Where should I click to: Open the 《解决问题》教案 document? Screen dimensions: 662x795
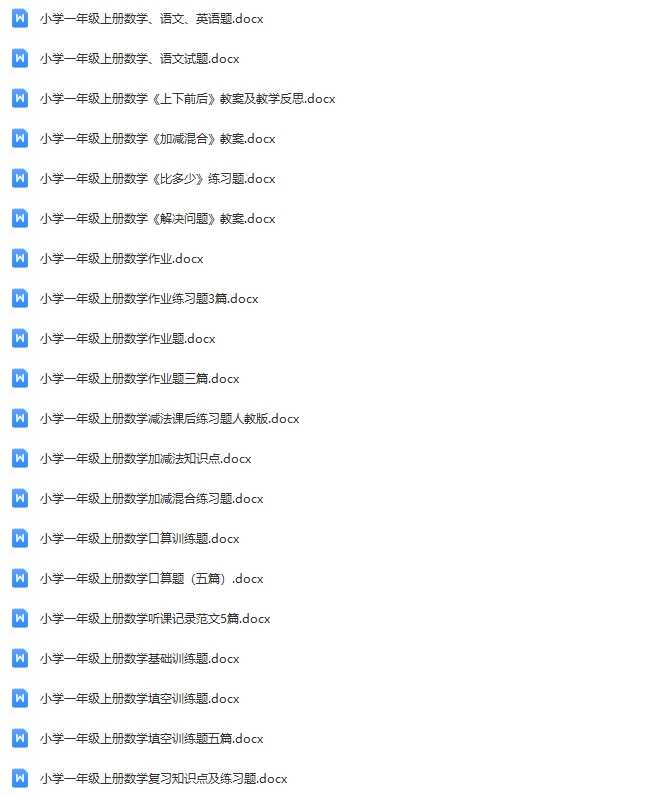(157, 219)
